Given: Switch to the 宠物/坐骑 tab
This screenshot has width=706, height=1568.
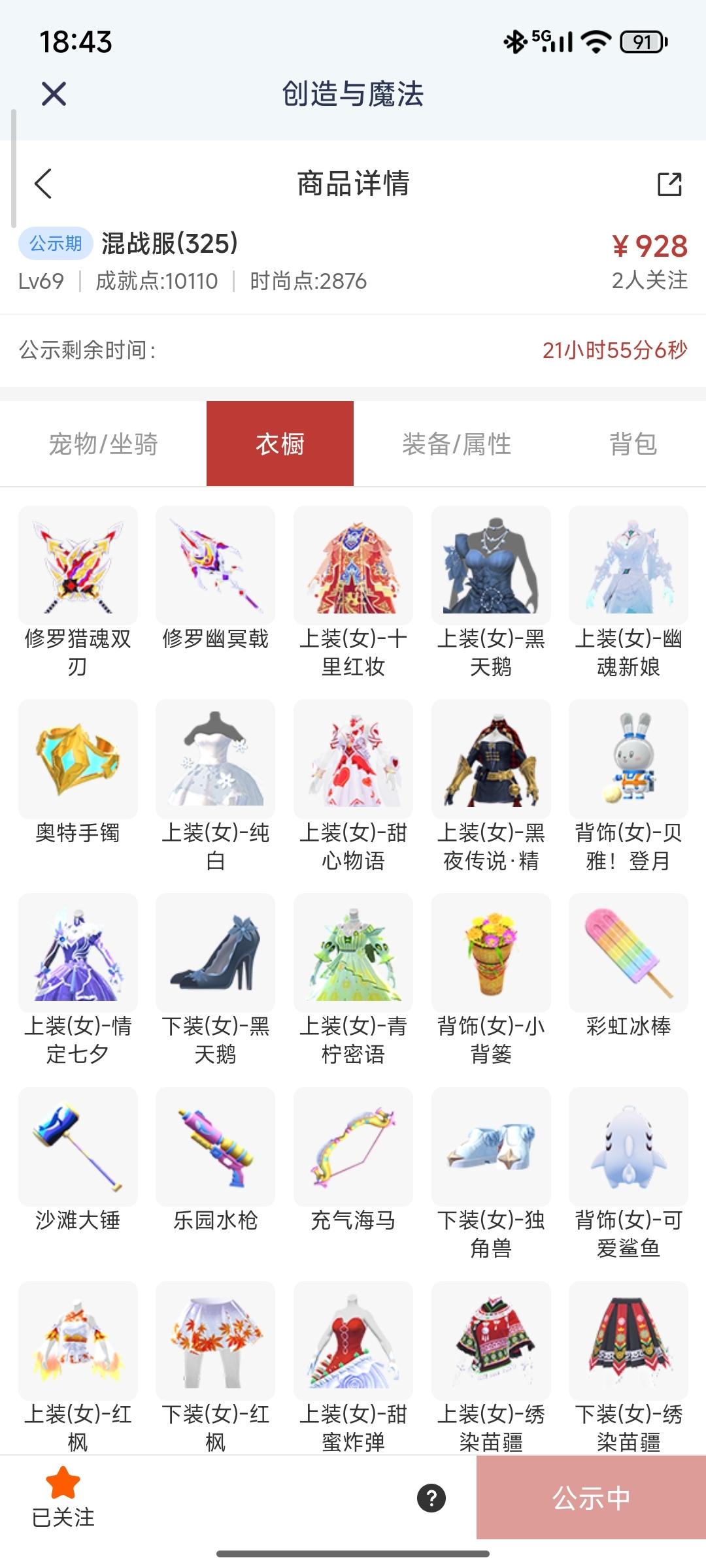Looking at the screenshot, I should pos(106,443).
